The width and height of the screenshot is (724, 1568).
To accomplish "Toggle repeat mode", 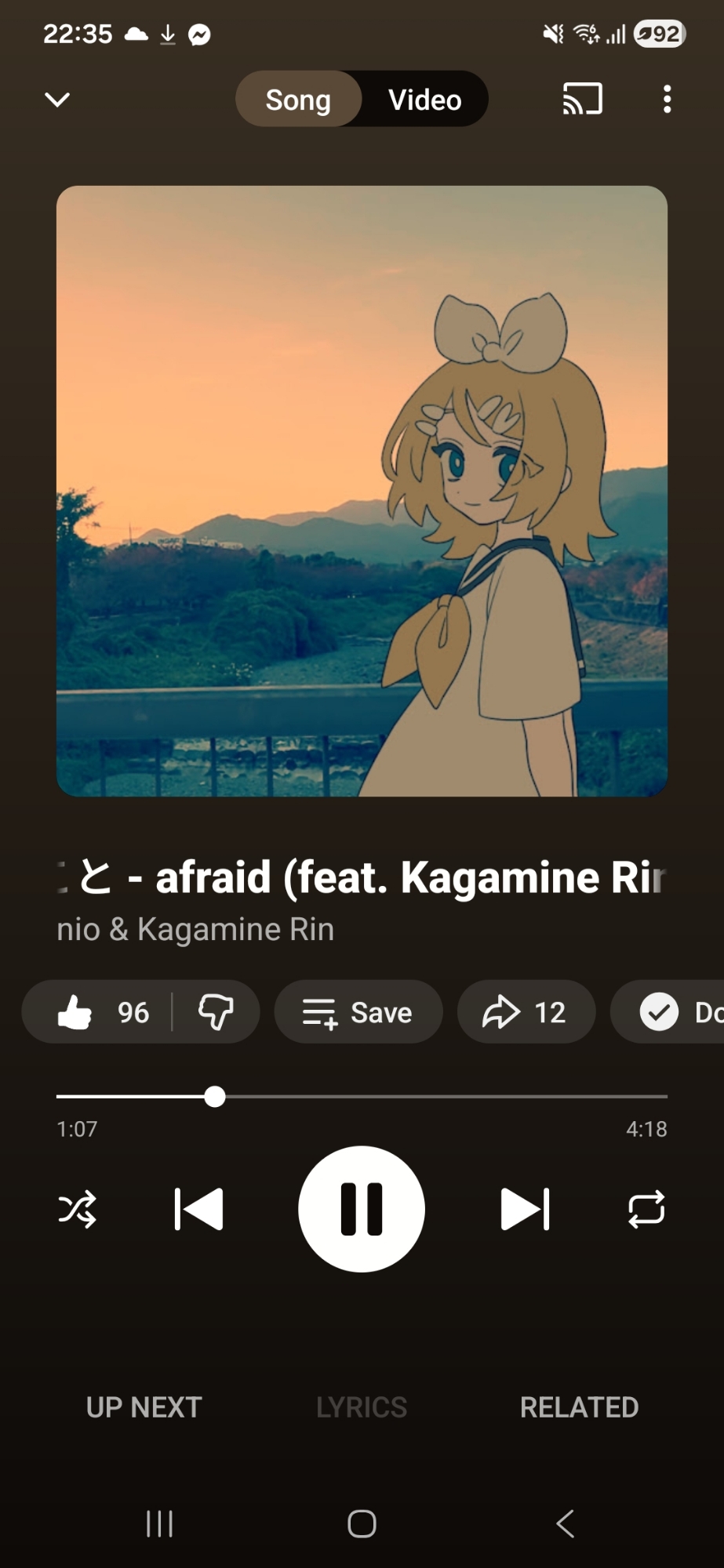I will pos(646,1209).
